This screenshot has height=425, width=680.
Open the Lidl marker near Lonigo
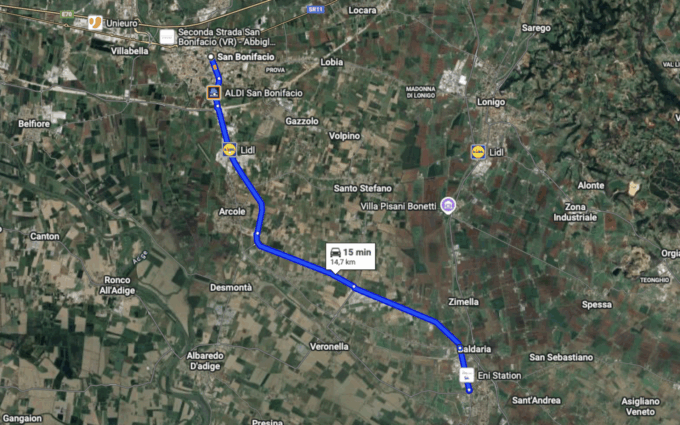coord(478,151)
